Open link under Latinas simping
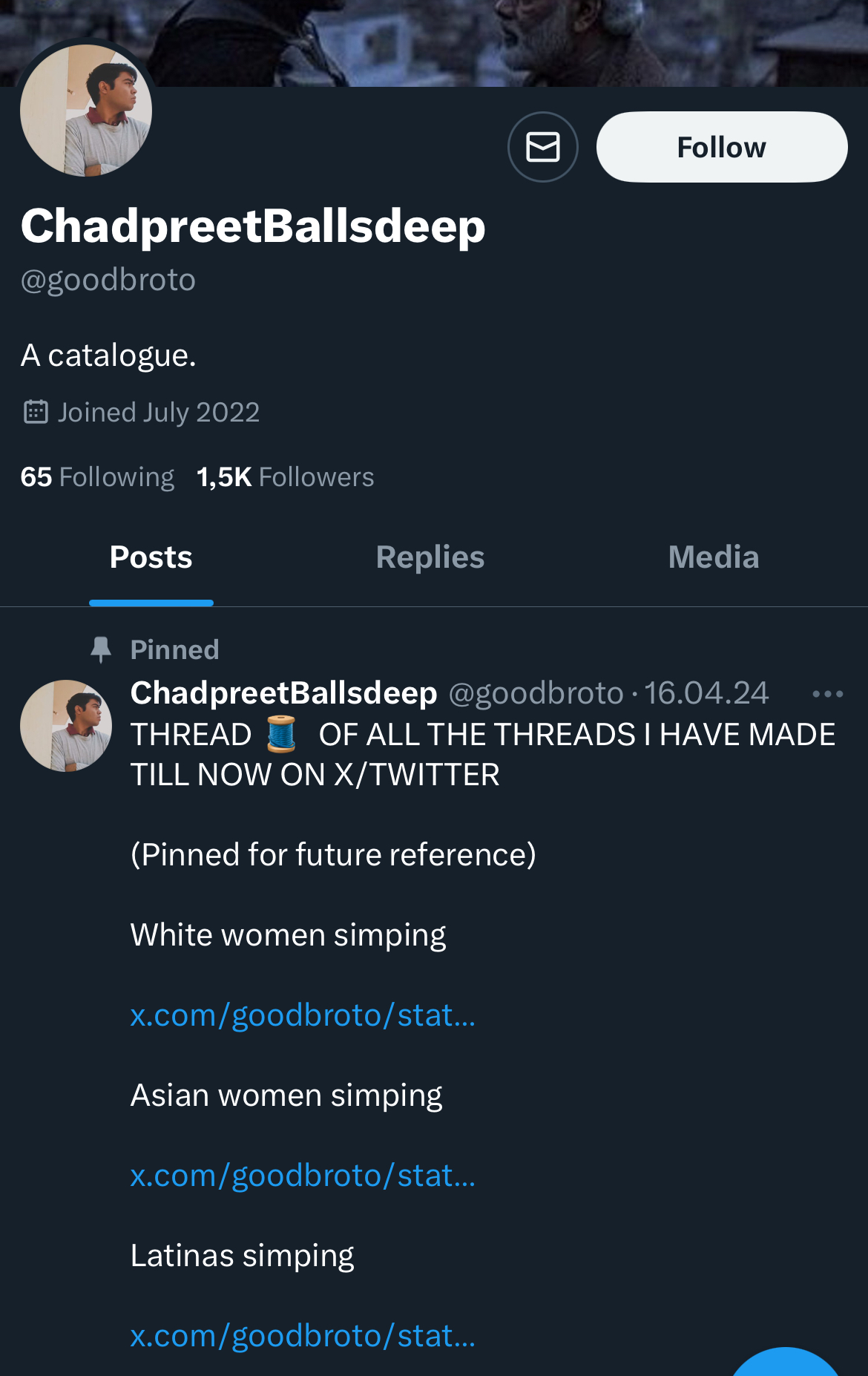Image resolution: width=868 pixels, height=1376 pixels. (x=303, y=1336)
